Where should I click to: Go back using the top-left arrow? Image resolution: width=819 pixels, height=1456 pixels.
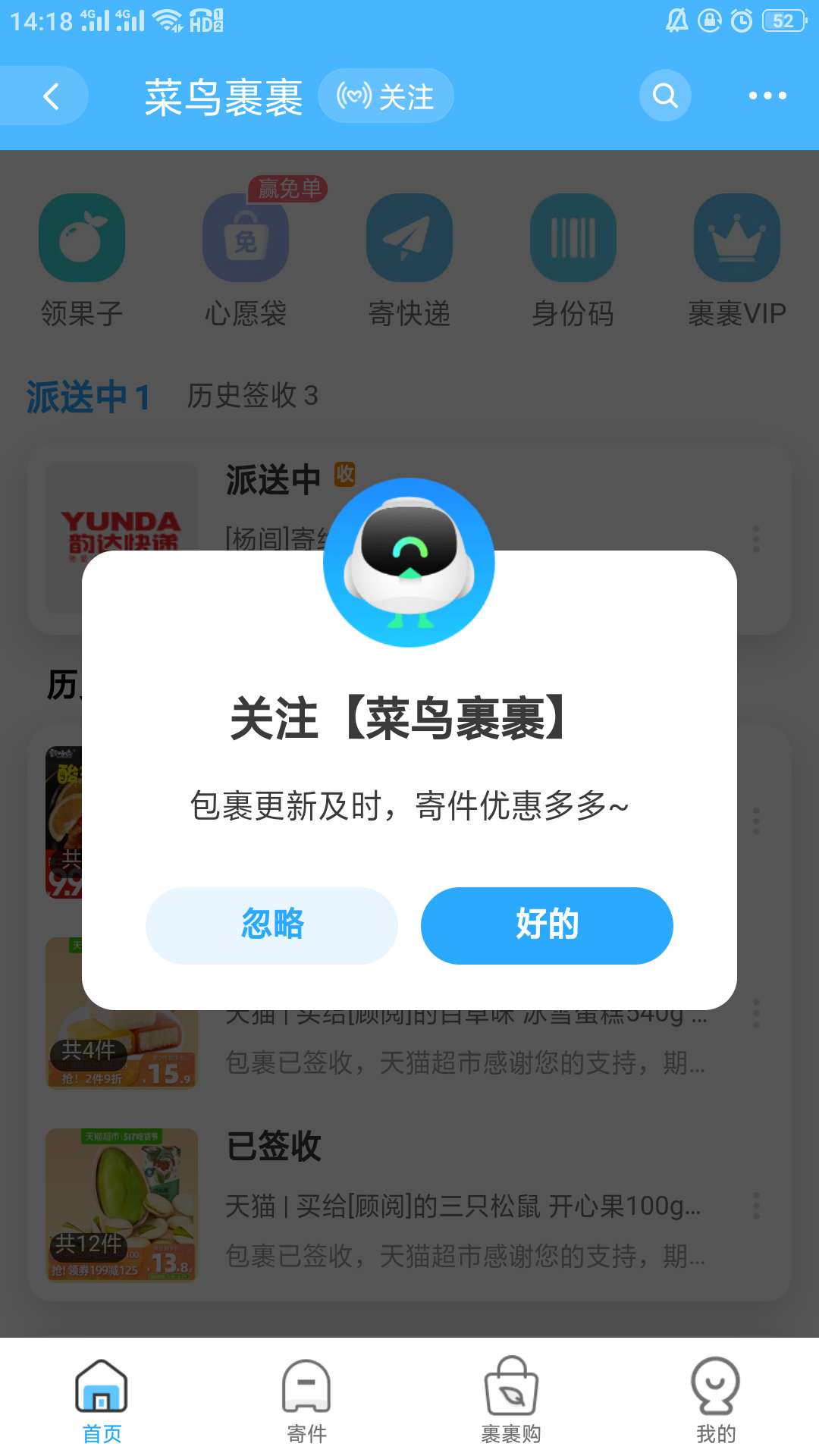[50, 96]
